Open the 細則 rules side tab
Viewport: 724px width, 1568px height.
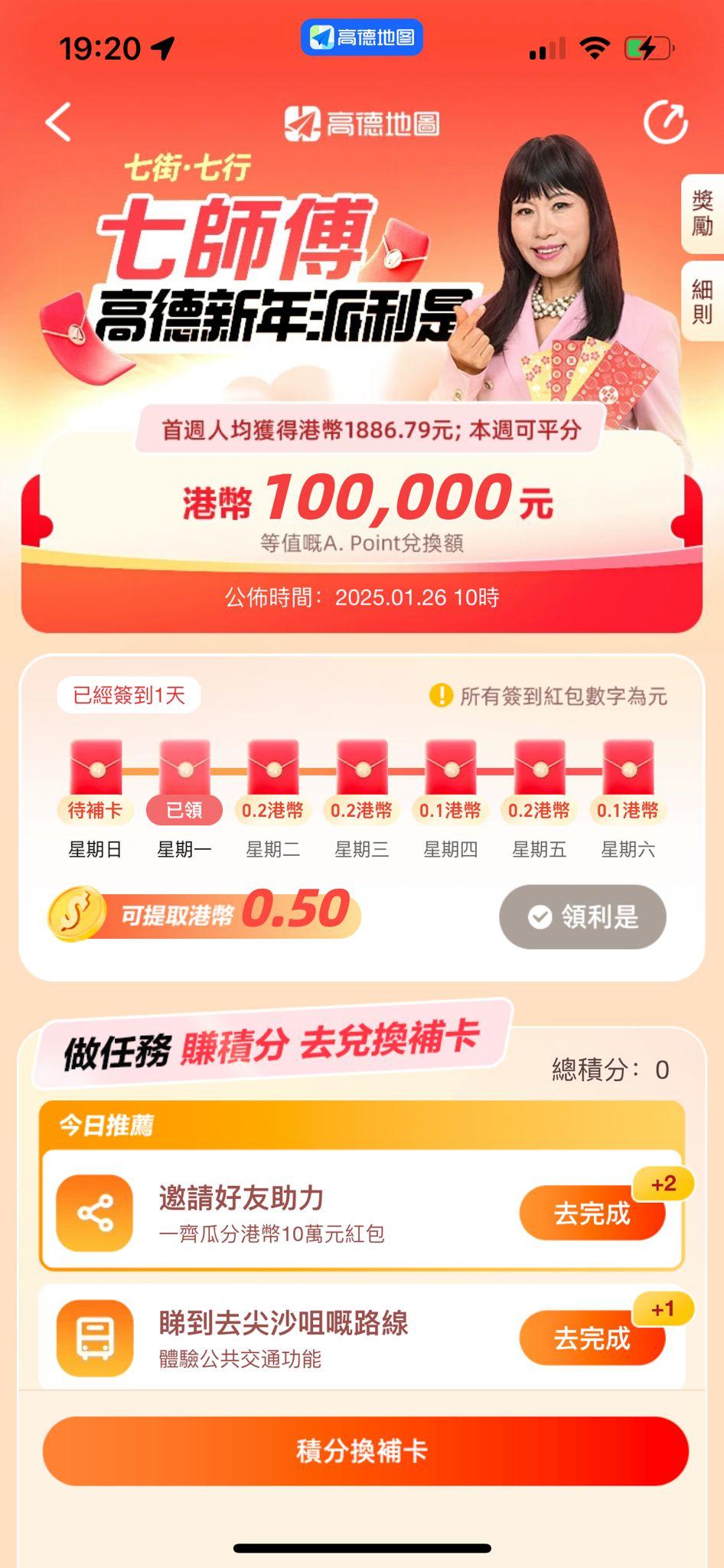tap(703, 301)
